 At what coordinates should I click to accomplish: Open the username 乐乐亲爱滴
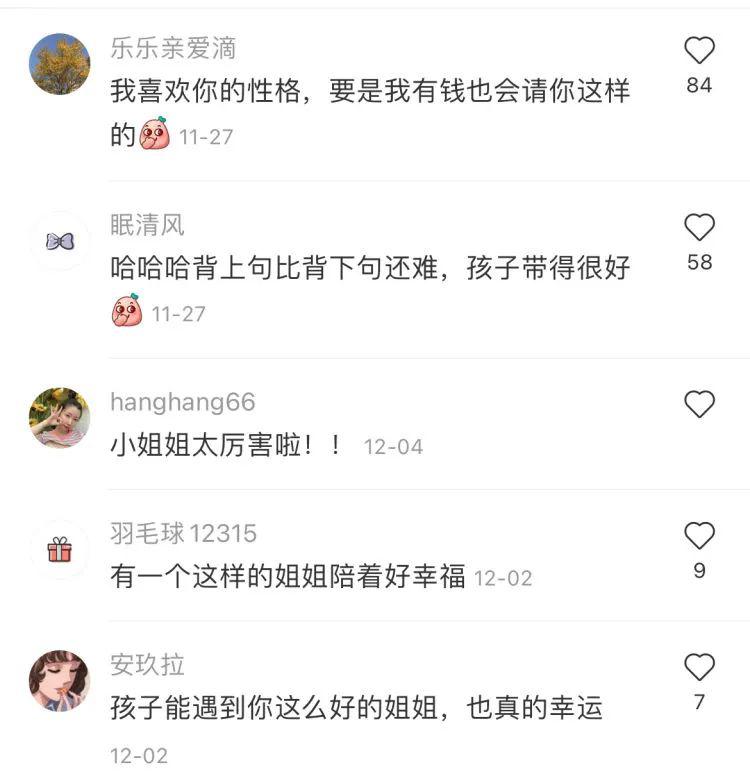click(173, 48)
